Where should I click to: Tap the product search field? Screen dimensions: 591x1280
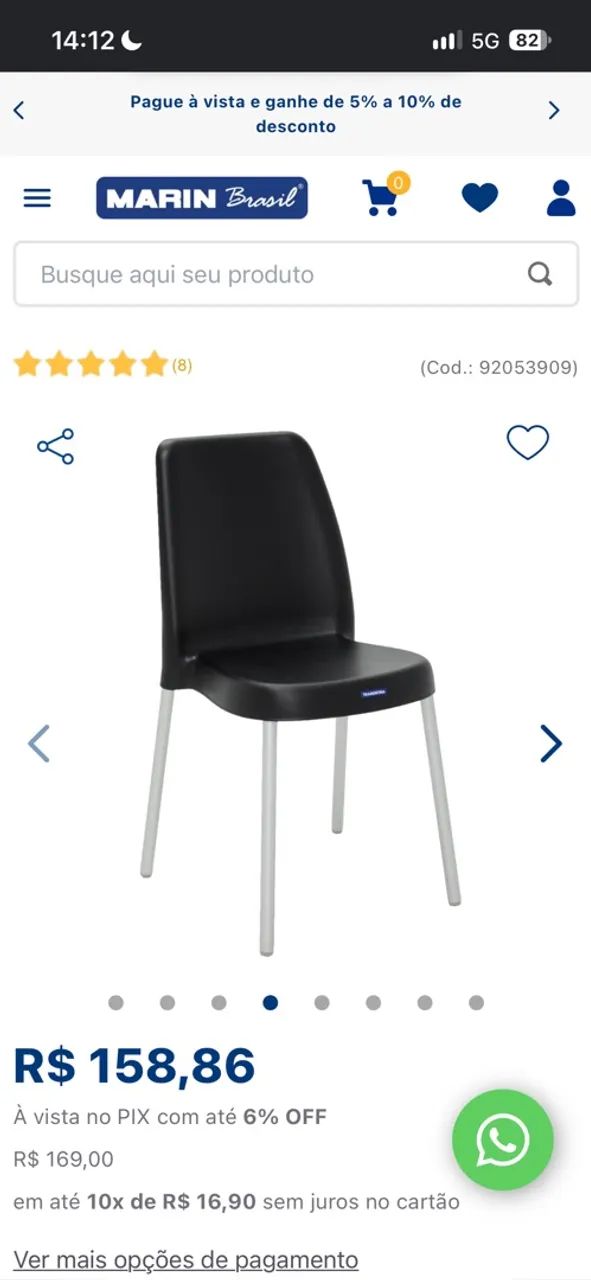click(x=296, y=274)
